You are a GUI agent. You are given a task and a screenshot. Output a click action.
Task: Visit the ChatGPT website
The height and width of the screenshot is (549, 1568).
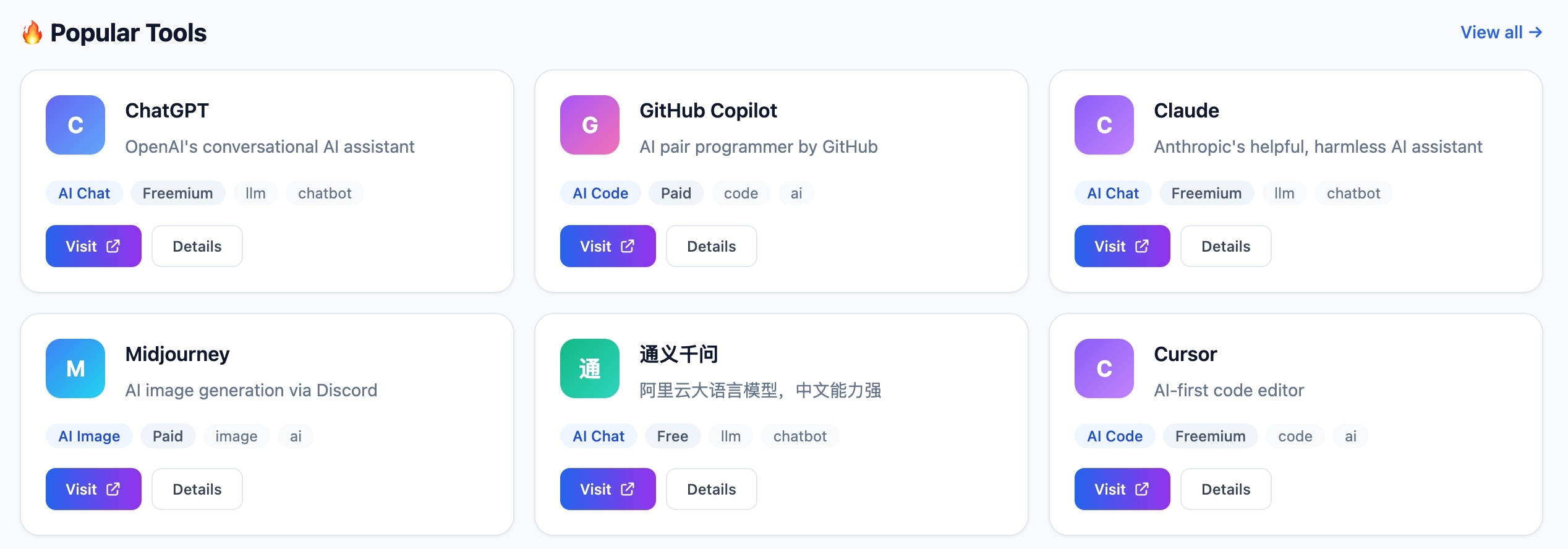click(x=93, y=246)
